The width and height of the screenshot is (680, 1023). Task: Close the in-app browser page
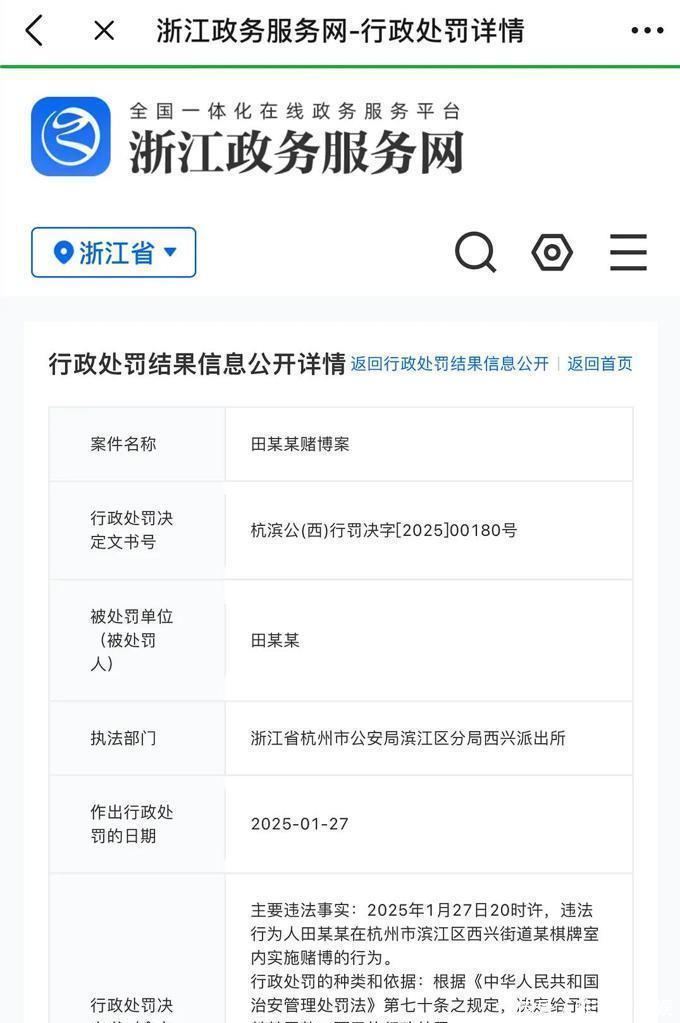104,31
